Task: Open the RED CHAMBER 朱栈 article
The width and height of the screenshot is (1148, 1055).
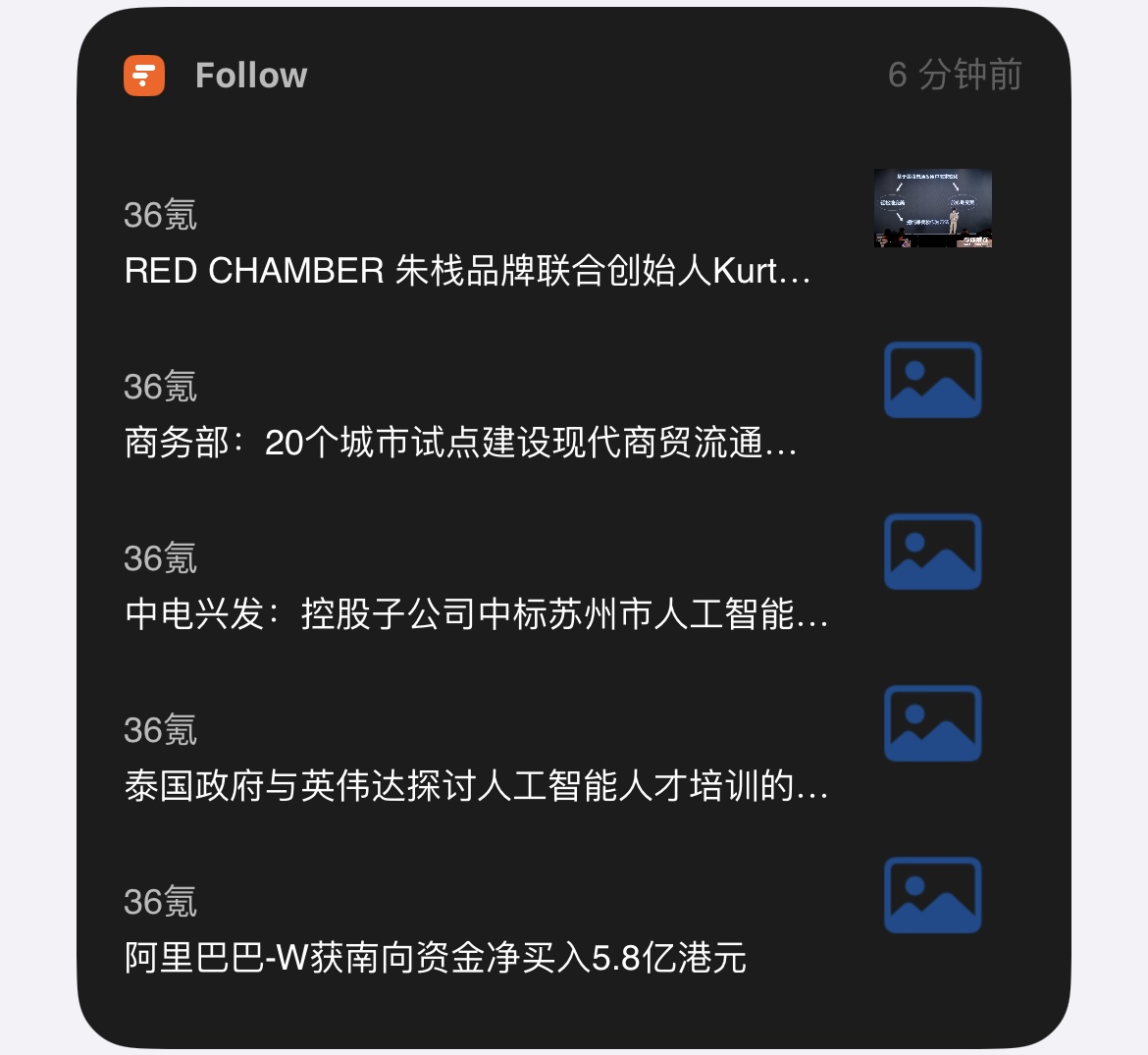Action: pyautogui.click(x=468, y=270)
